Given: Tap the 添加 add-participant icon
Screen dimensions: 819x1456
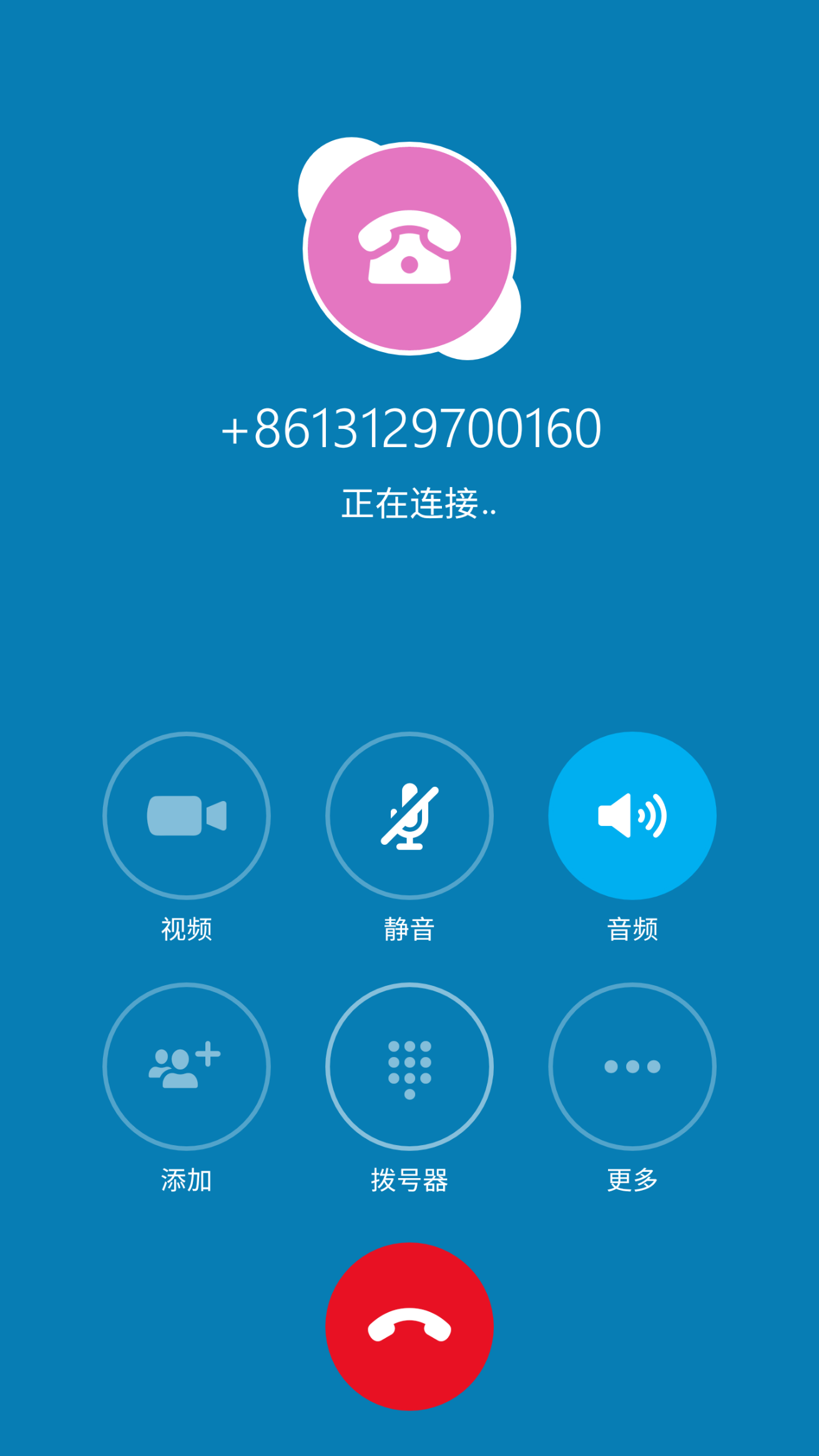Looking at the screenshot, I should click(x=187, y=1069).
